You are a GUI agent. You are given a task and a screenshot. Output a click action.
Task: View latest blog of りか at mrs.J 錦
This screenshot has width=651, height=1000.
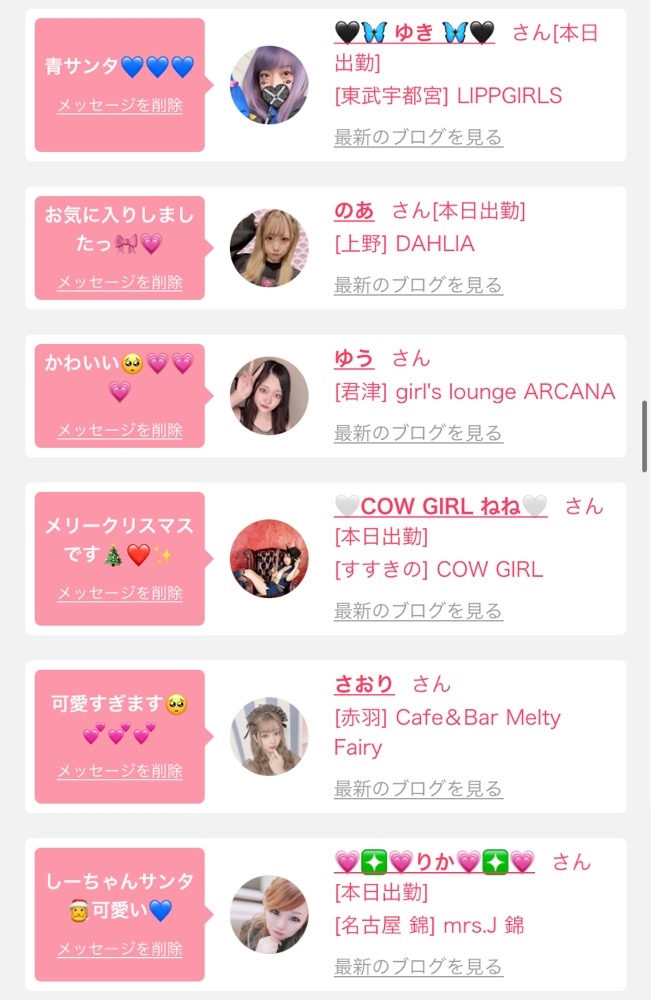point(418,967)
